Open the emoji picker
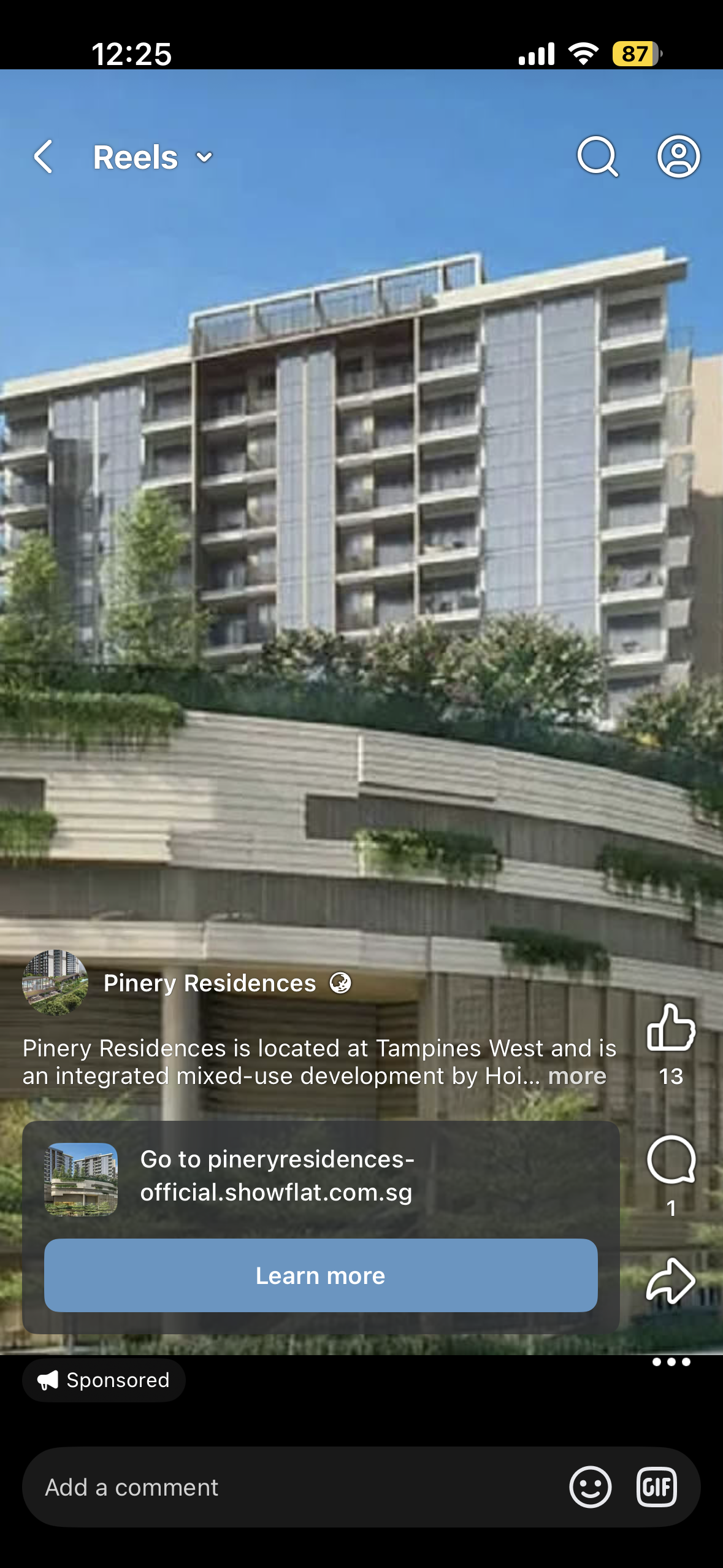Viewport: 723px width, 1568px height. 590,1488
